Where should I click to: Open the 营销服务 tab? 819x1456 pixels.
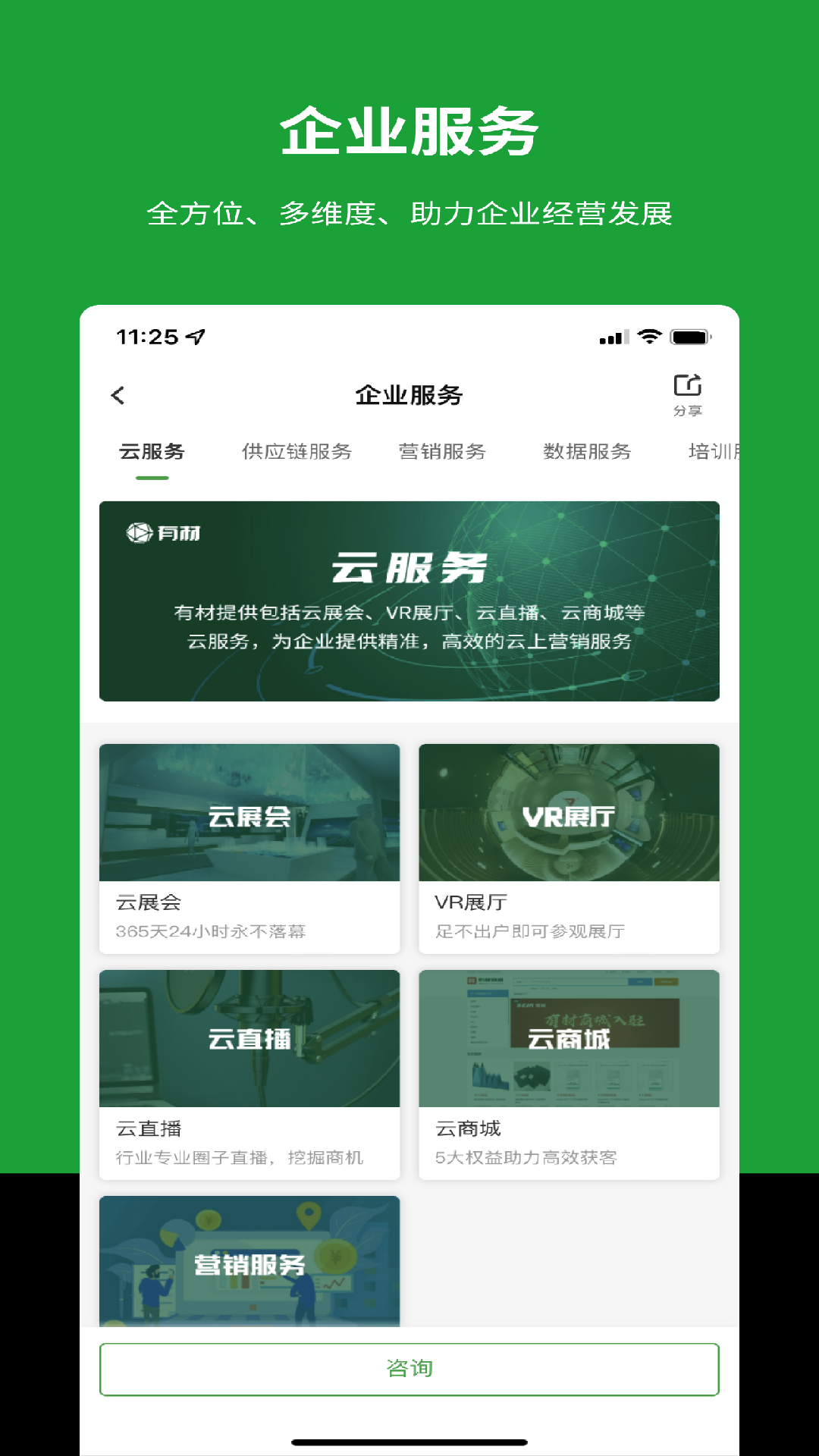[x=444, y=450]
